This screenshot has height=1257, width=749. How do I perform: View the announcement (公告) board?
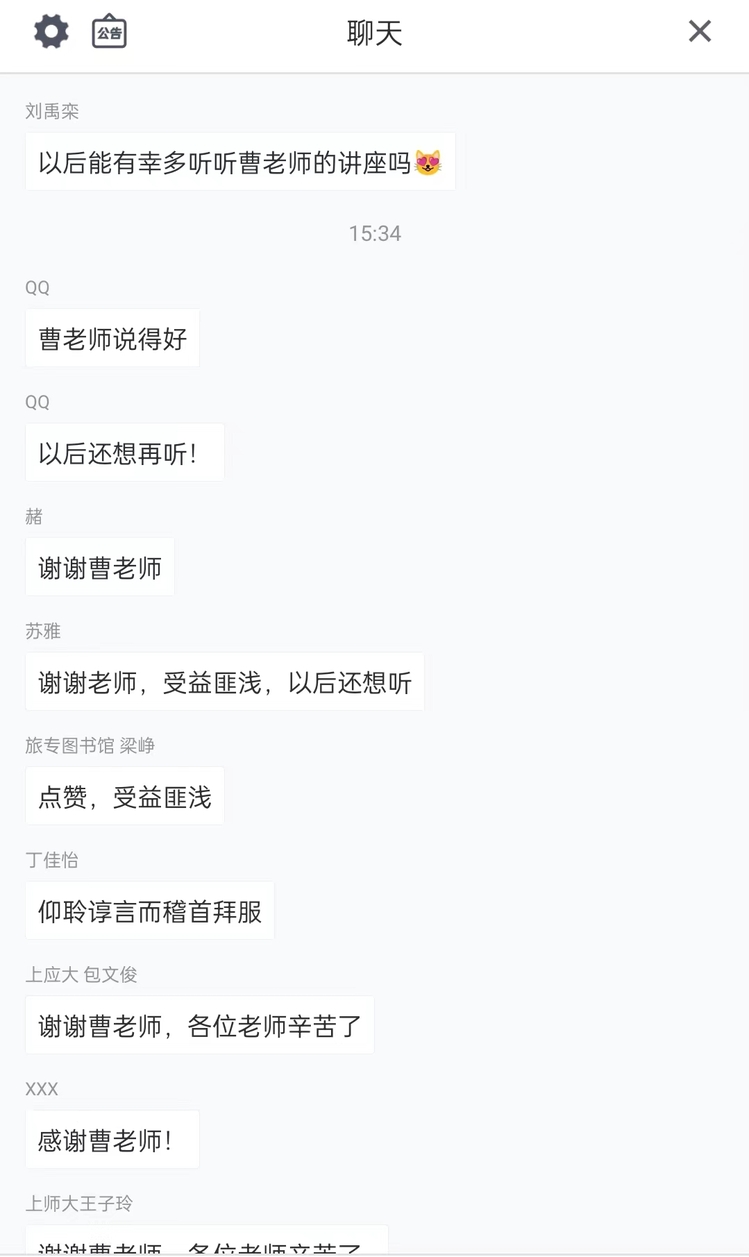pos(109,32)
